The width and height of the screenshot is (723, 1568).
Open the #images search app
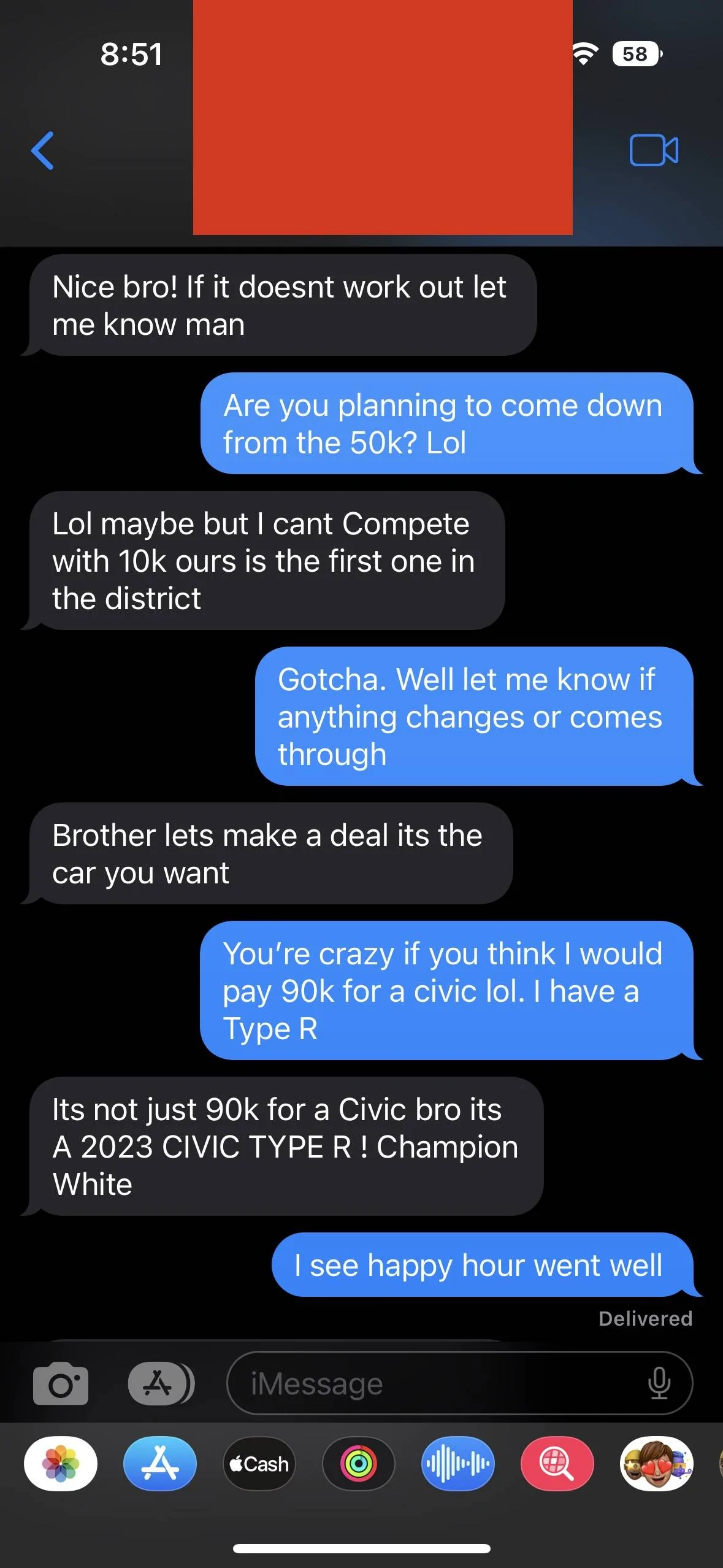coord(557,1464)
